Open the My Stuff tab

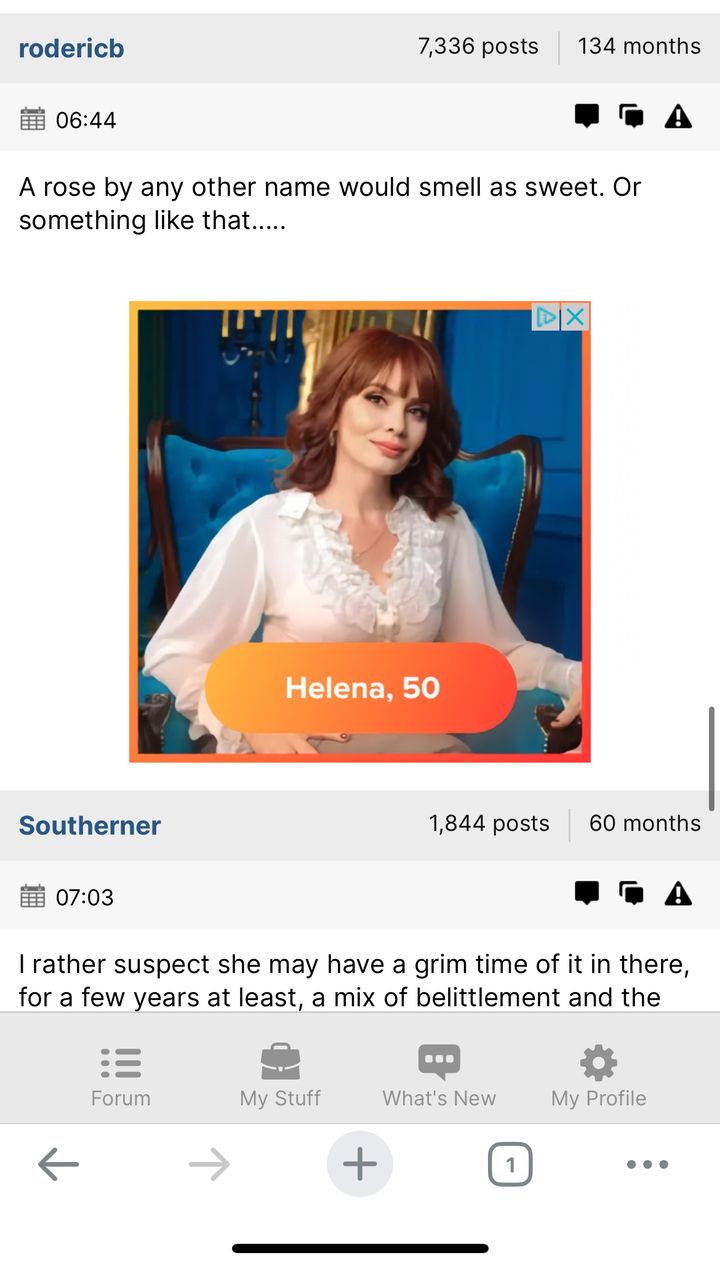[280, 1076]
